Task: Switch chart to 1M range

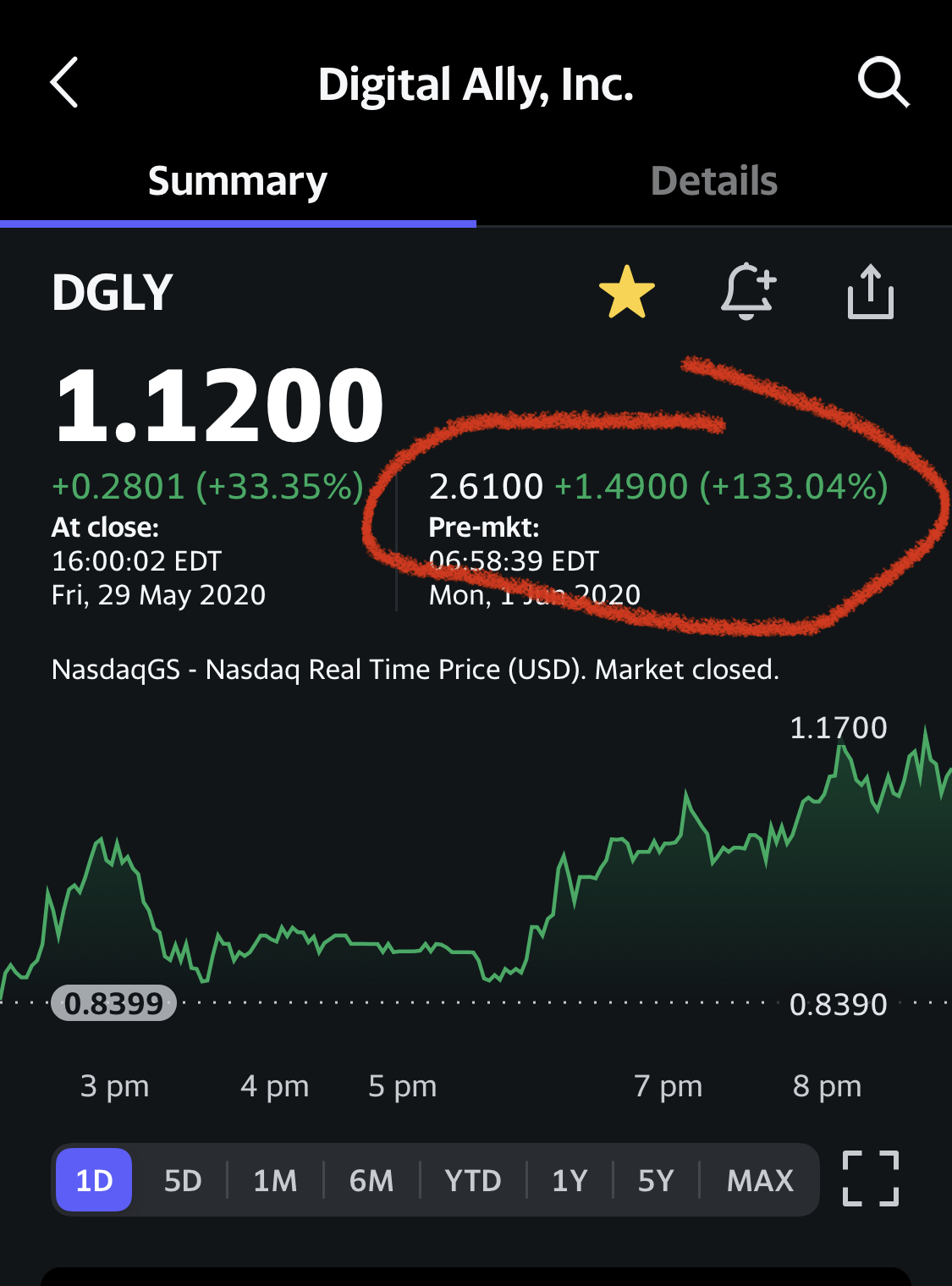Action: (x=275, y=1180)
